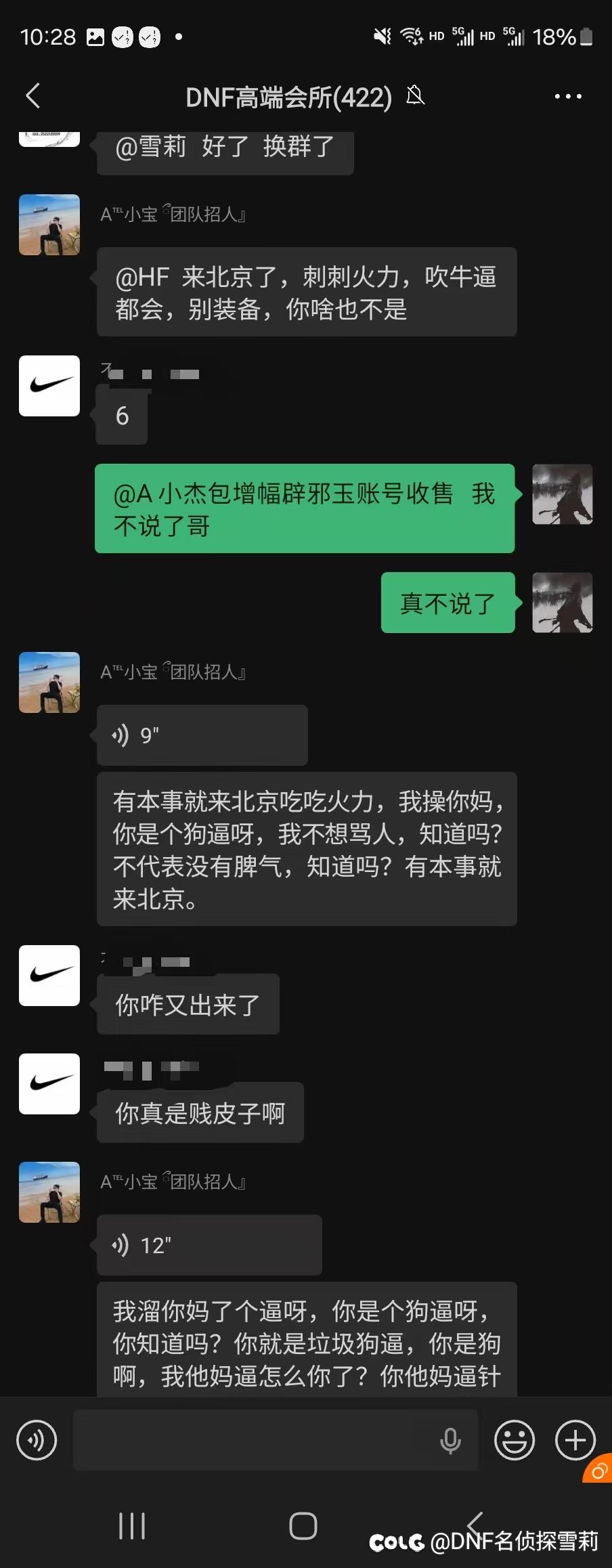This screenshot has height=1568, width=612.
Task: Play the 9-second voice message
Action: pyautogui.click(x=201, y=735)
